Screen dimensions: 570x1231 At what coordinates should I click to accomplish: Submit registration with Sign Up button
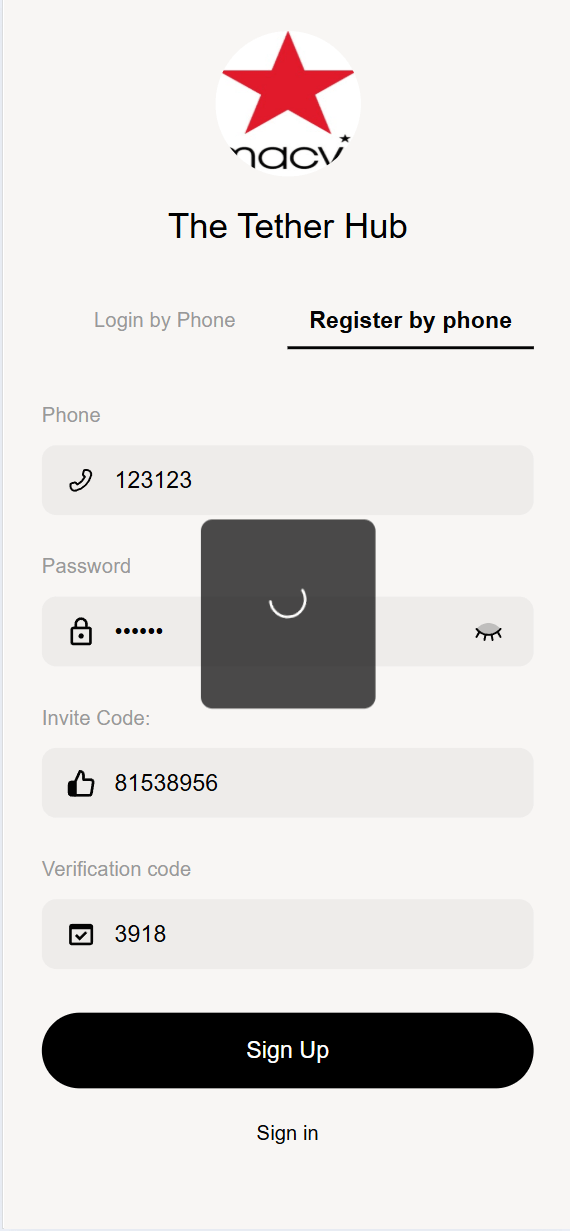click(x=287, y=1050)
